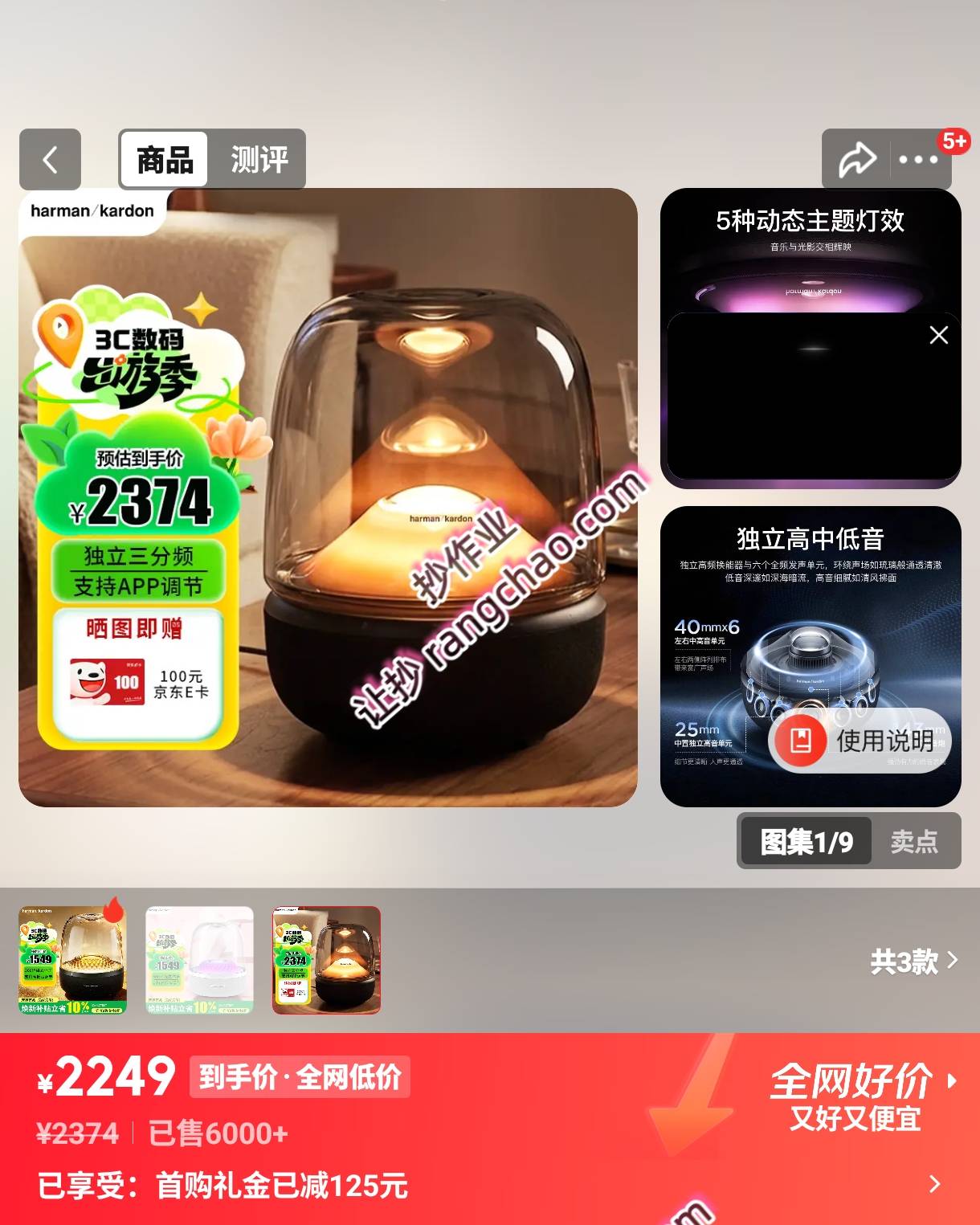Choose the white speaker variant
The image size is (980, 1225).
click(199, 960)
